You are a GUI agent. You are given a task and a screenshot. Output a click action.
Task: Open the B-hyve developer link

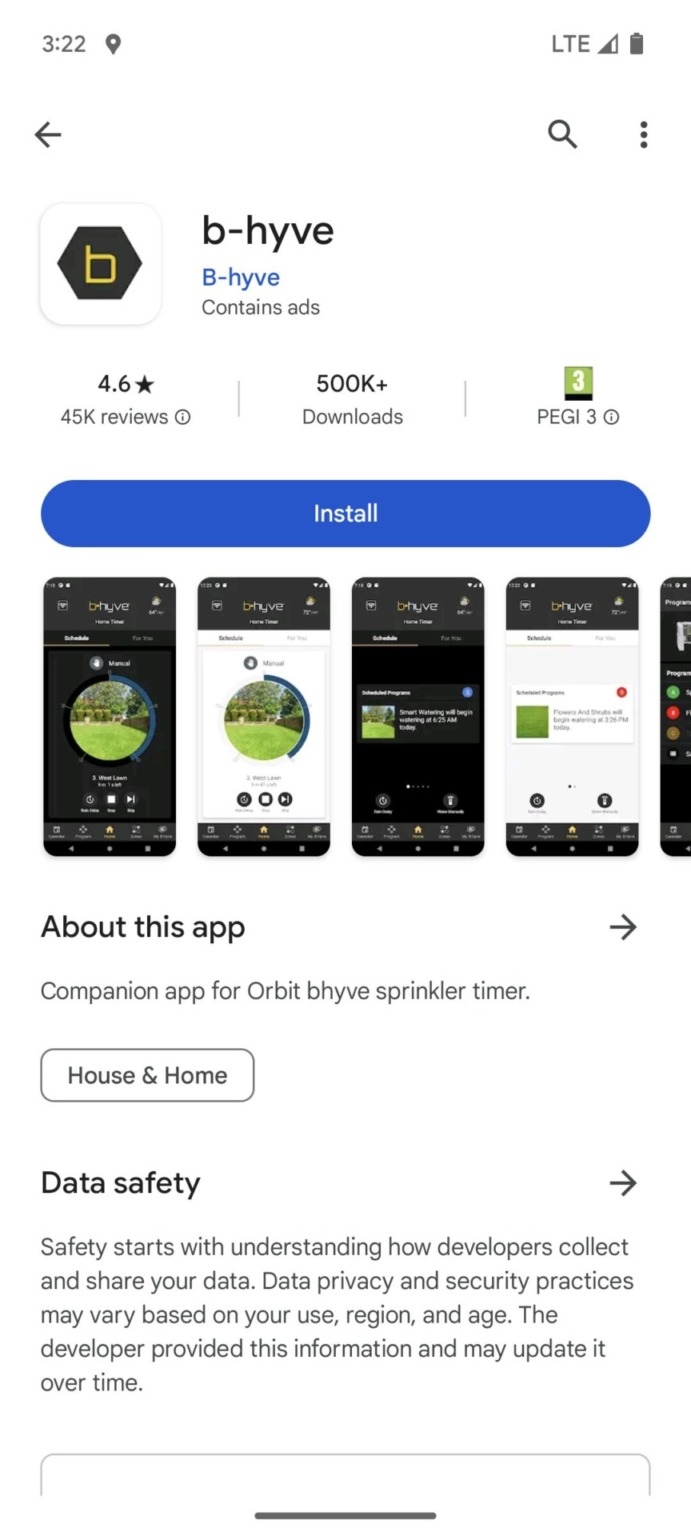tap(240, 277)
